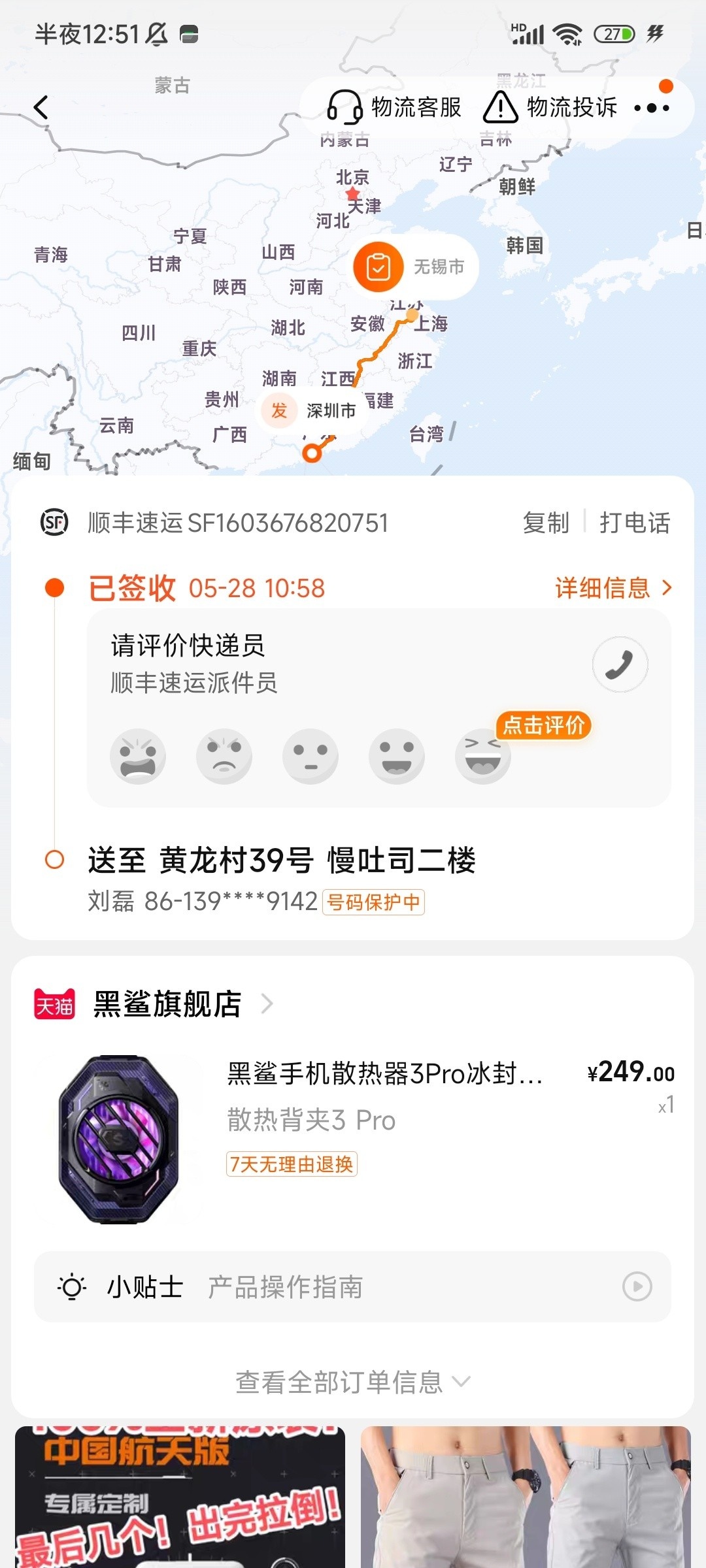The height and width of the screenshot is (1568, 706).
Task: Rate the courier with the laughing face
Action: pyautogui.click(x=482, y=756)
